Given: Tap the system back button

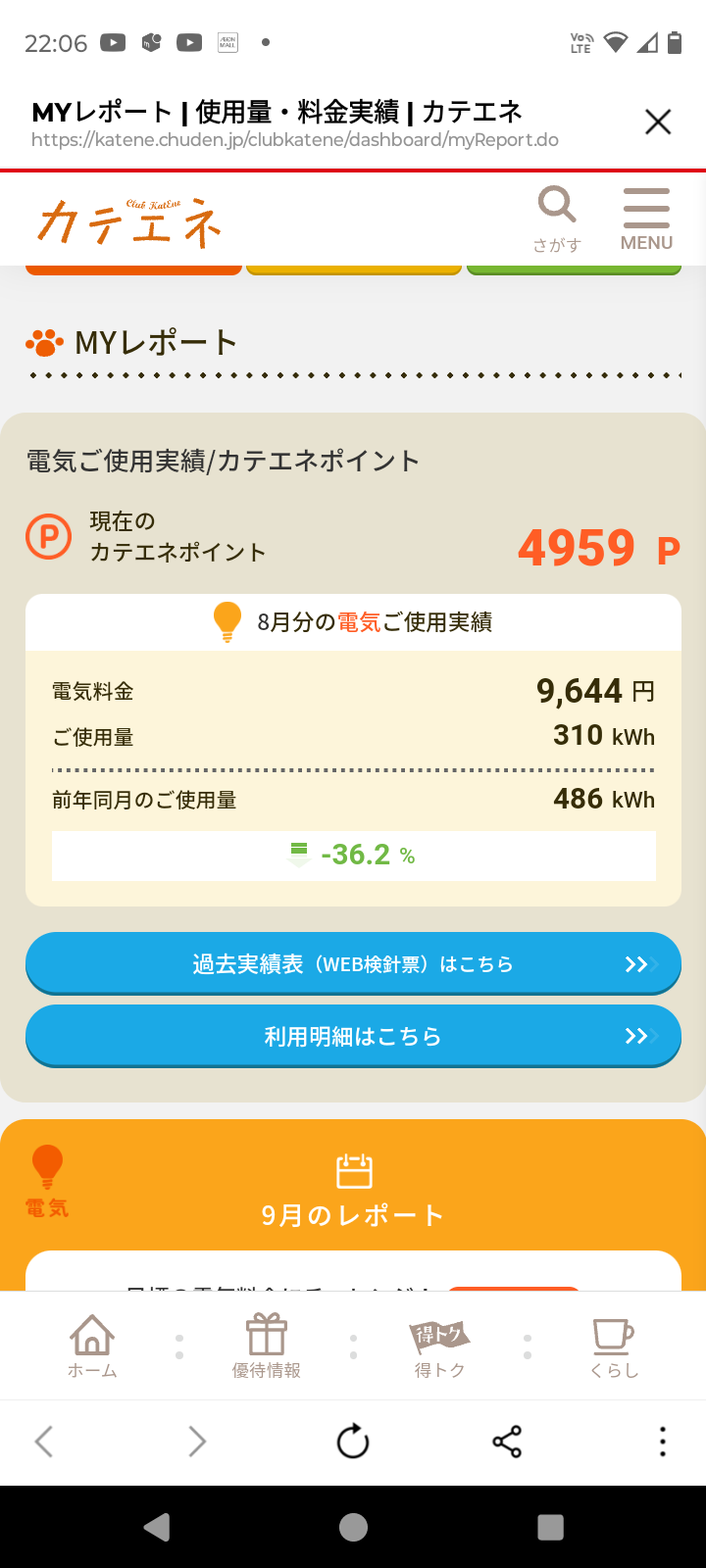Looking at the screenshot, I should [x=157, y=1527].
